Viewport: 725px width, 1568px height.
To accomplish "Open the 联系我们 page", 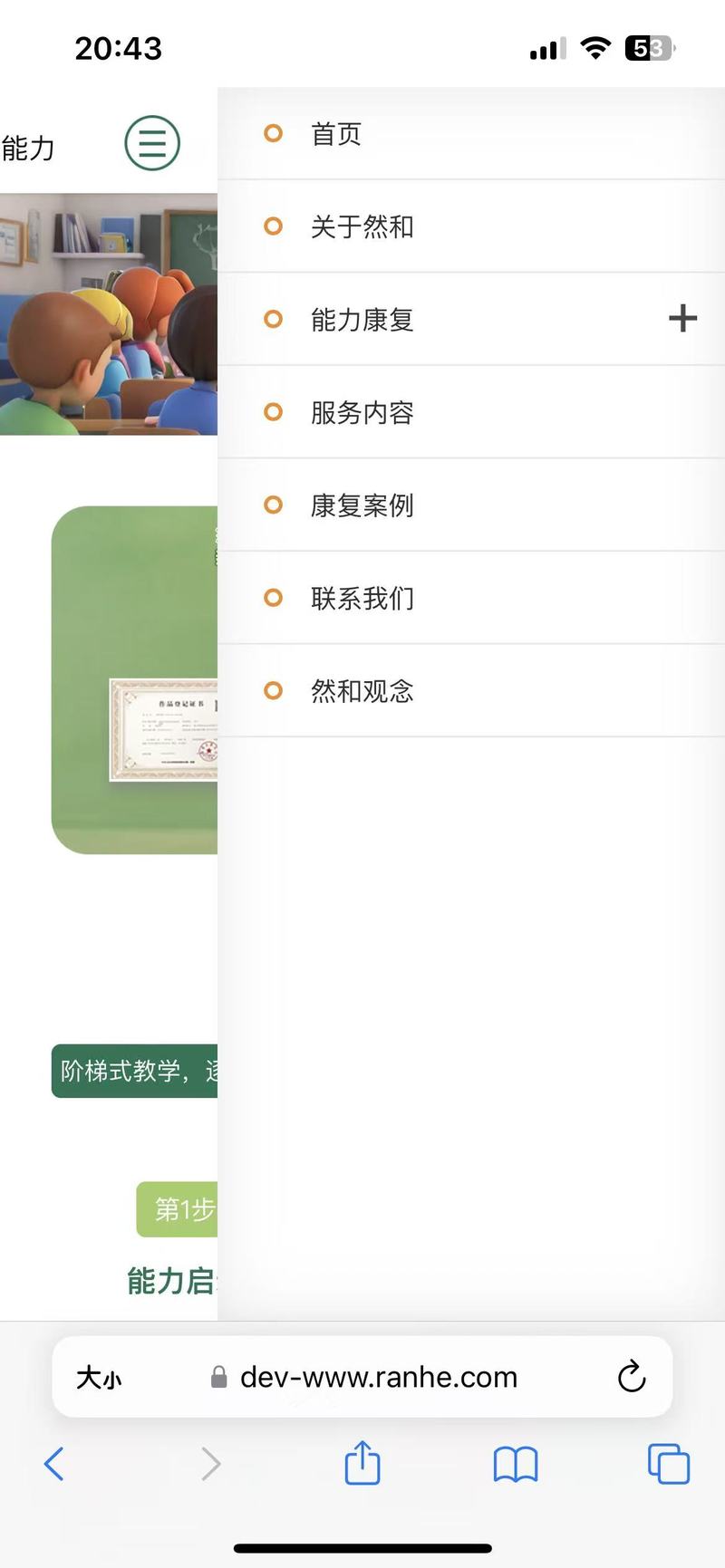I will point(362,598).
